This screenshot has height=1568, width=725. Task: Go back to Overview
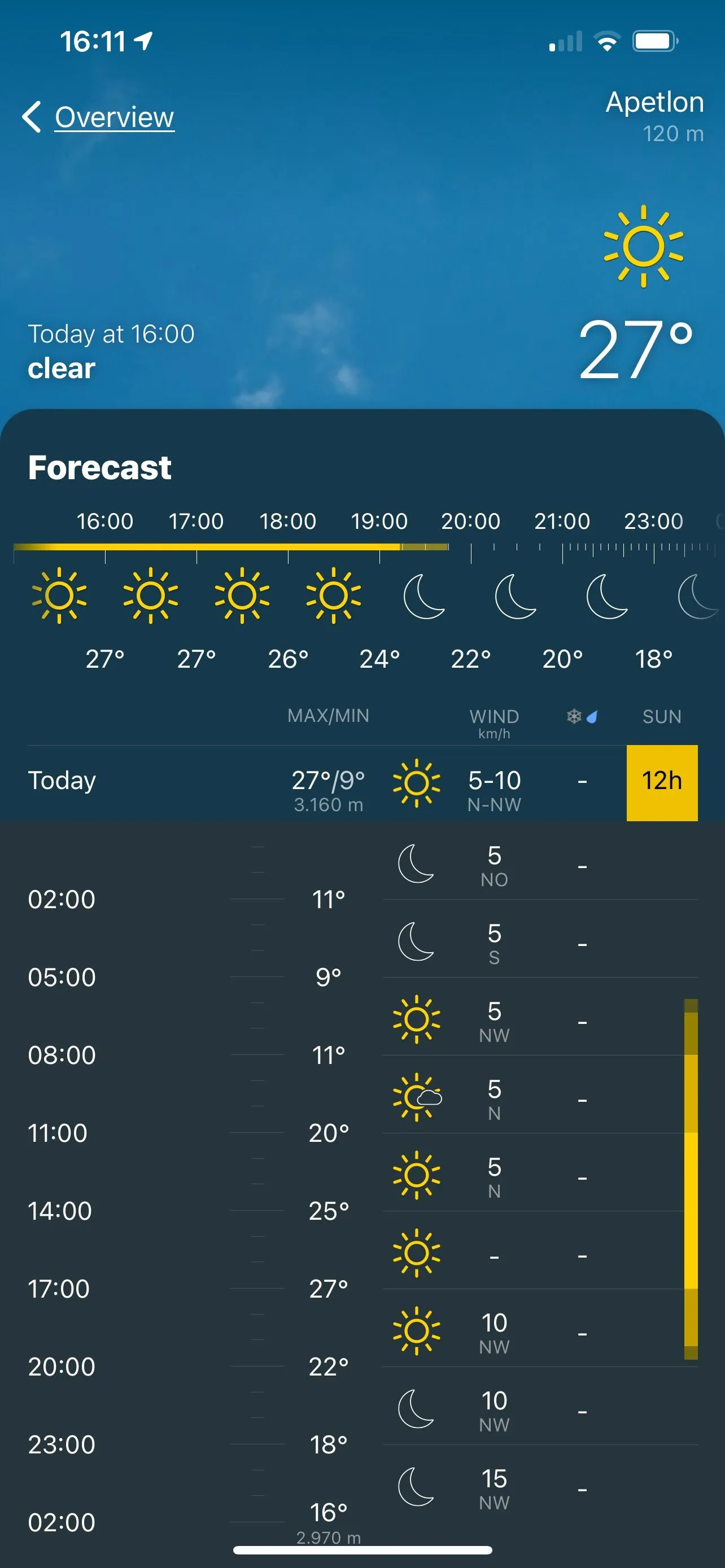(99, 117)
